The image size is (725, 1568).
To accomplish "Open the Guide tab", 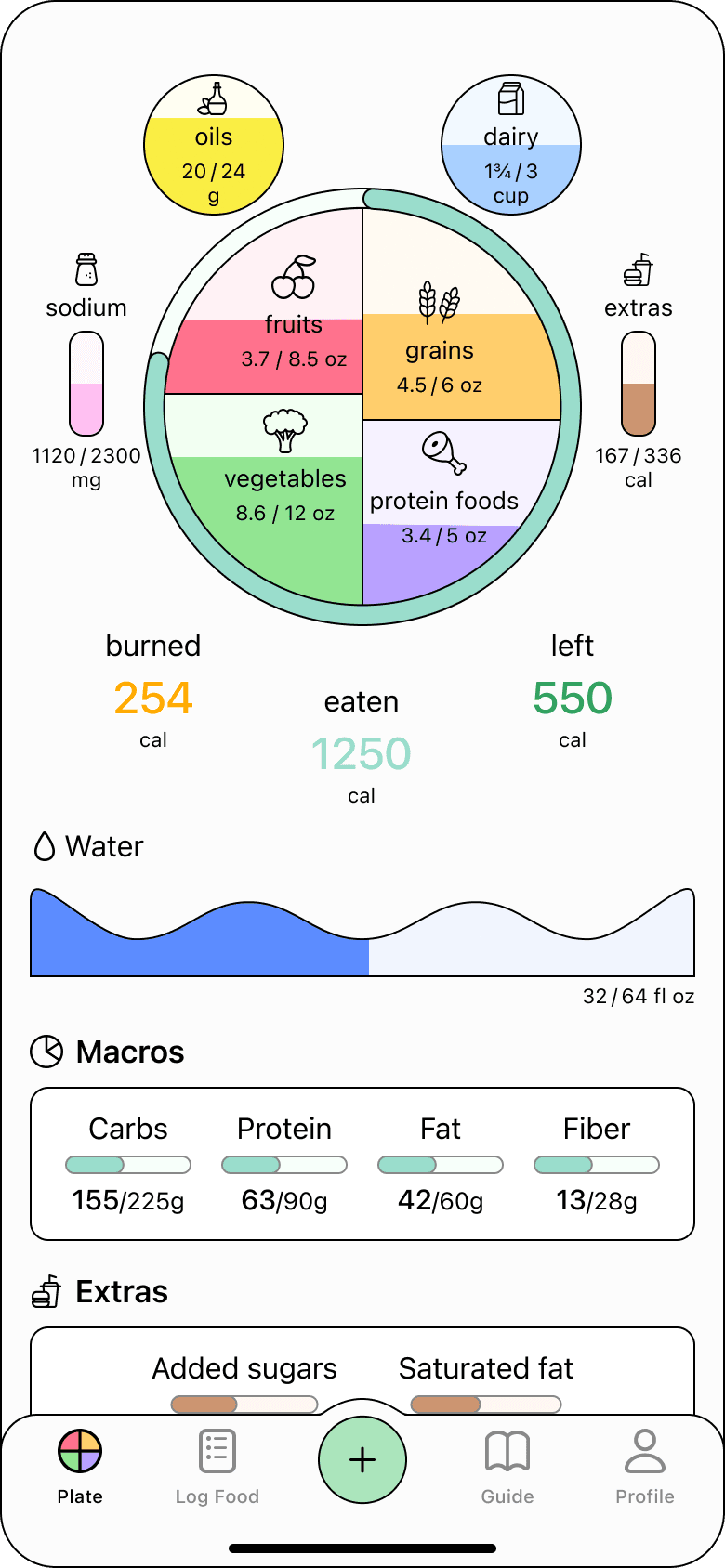I will coord(507,1466).
